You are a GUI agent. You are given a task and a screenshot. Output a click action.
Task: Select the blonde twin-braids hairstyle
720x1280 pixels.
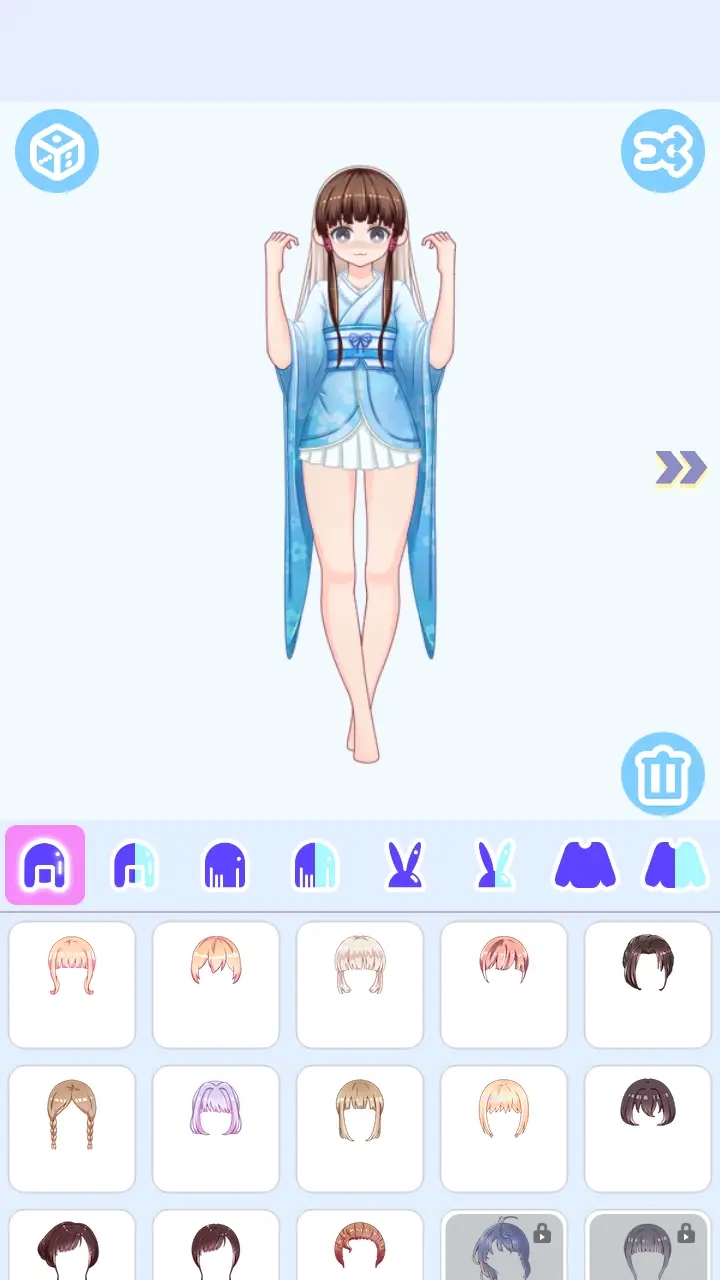pos(72,1128)
